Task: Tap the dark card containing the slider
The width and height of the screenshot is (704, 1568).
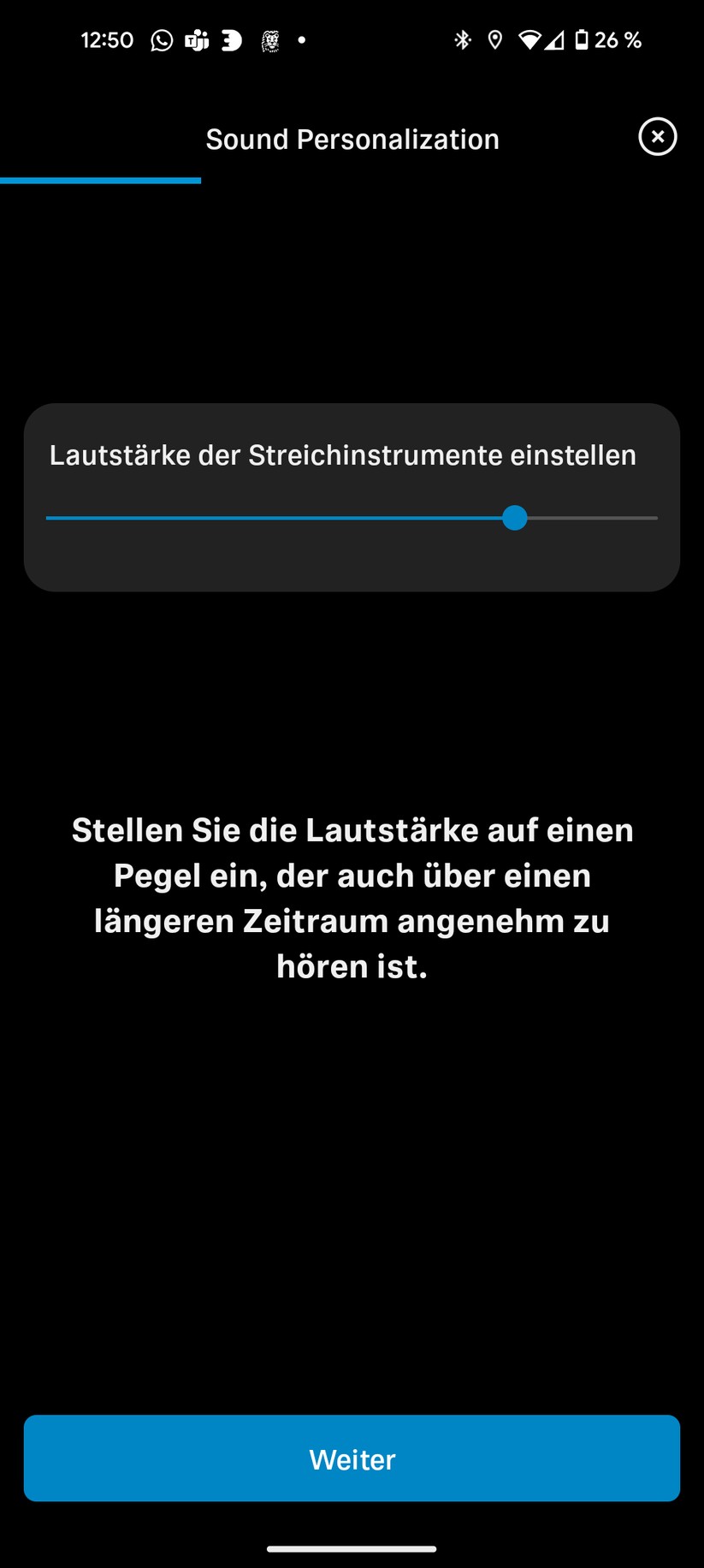Action: tap(352, 496)
